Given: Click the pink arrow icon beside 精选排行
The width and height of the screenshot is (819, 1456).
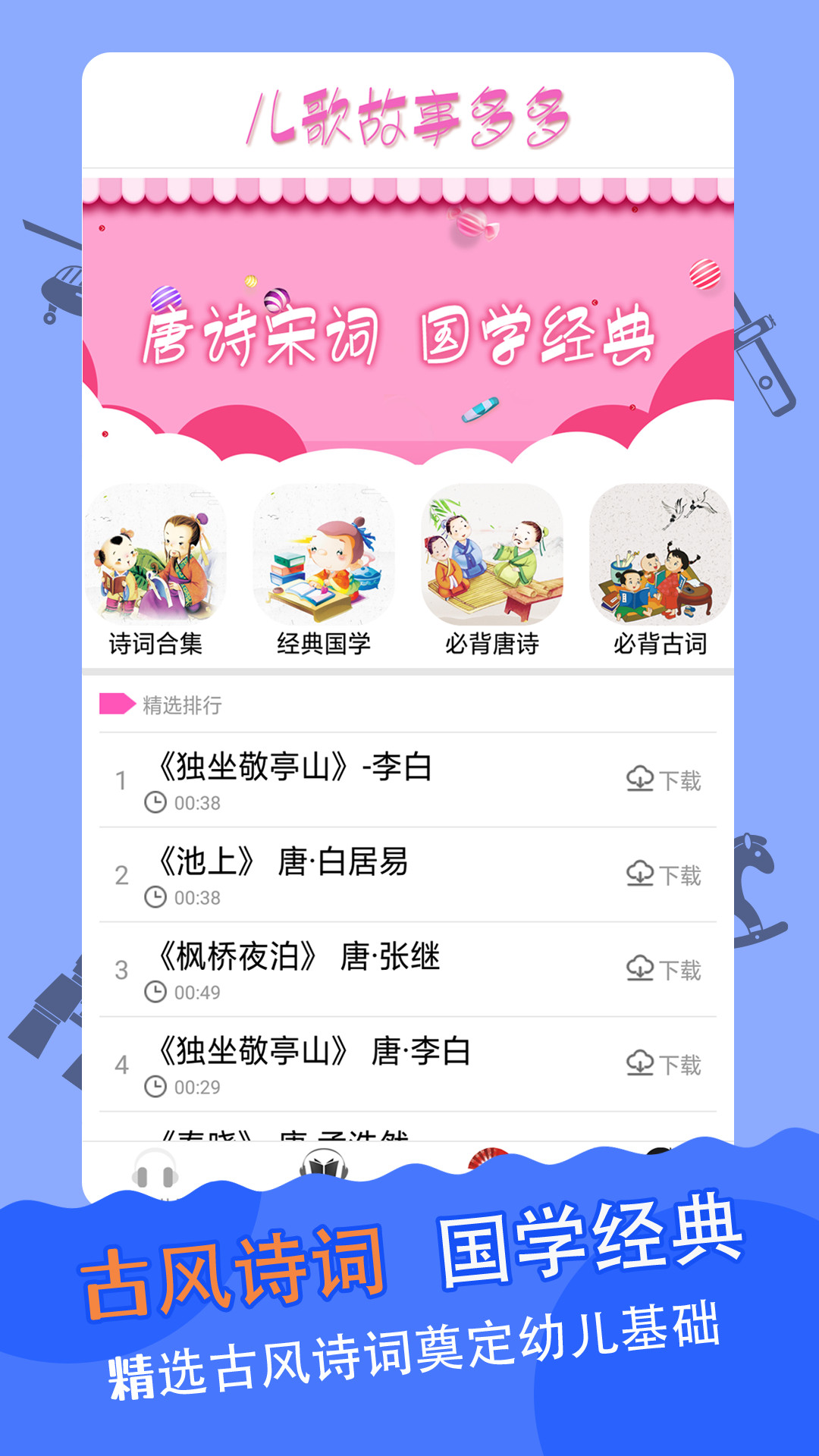Looking at the screenshot, I should [115, 704].
